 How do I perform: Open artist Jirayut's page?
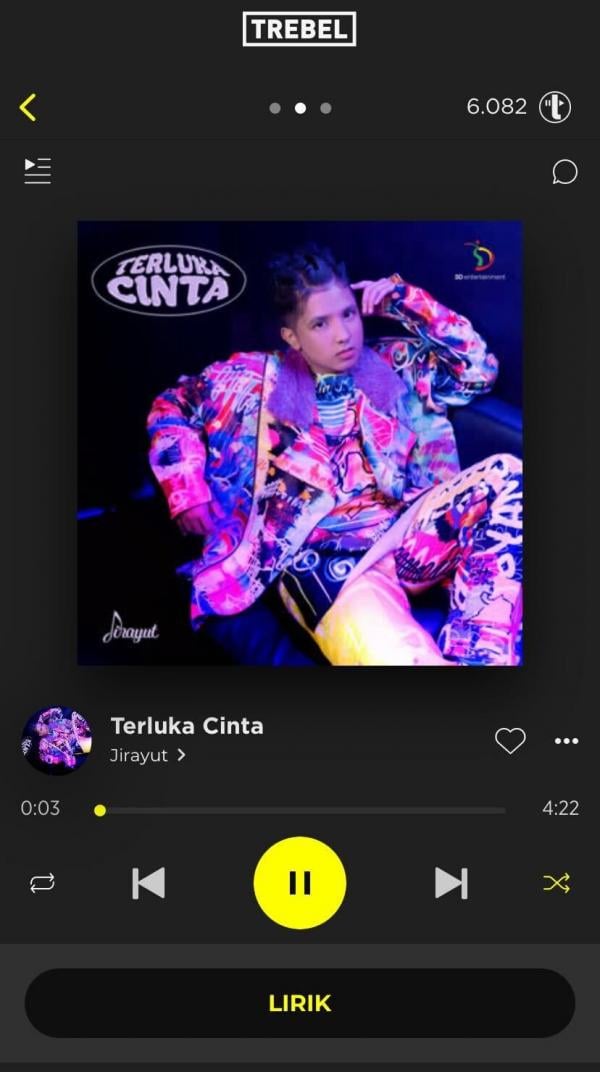click(x=148, y=755)
